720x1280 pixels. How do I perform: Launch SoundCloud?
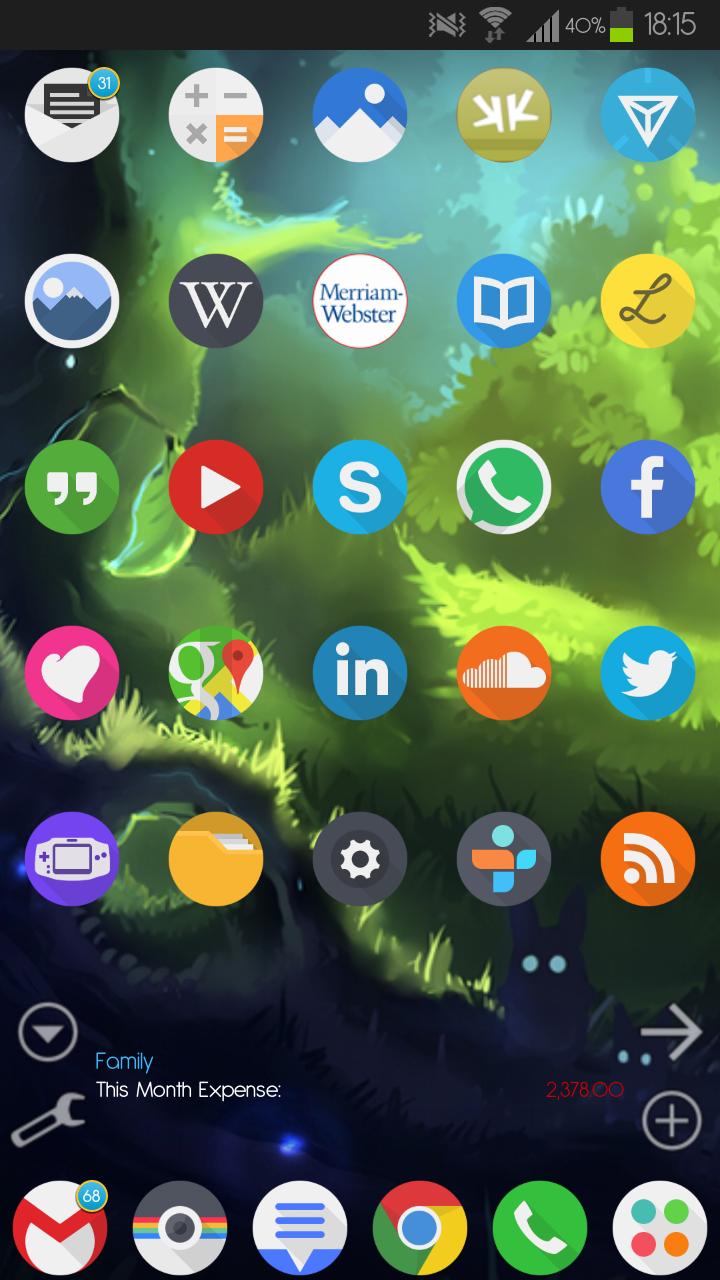(504, 673)
